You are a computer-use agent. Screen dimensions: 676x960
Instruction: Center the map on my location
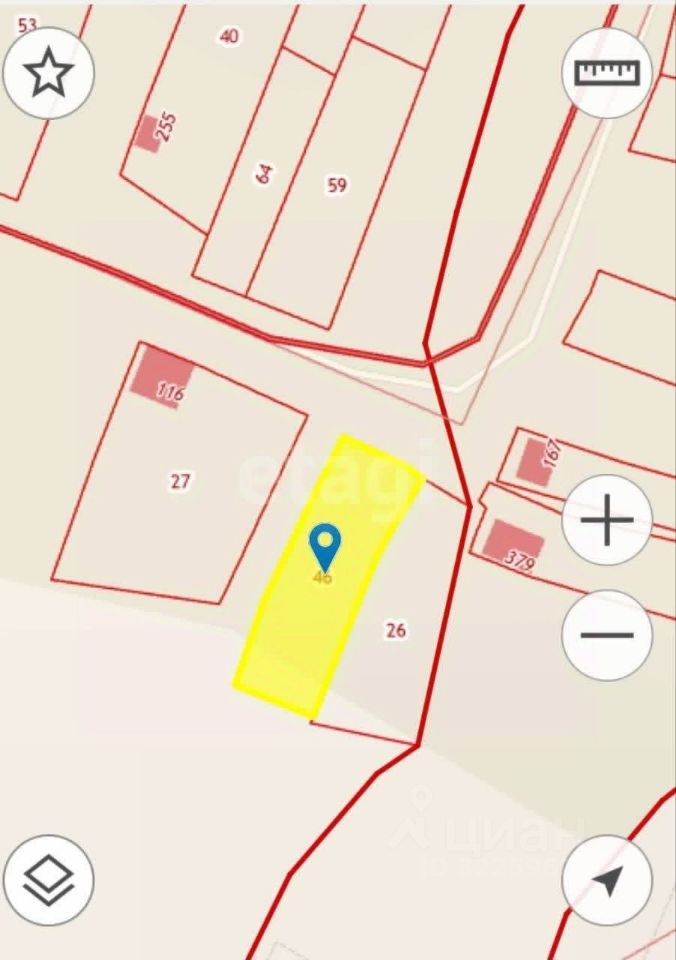pos(607,880)
